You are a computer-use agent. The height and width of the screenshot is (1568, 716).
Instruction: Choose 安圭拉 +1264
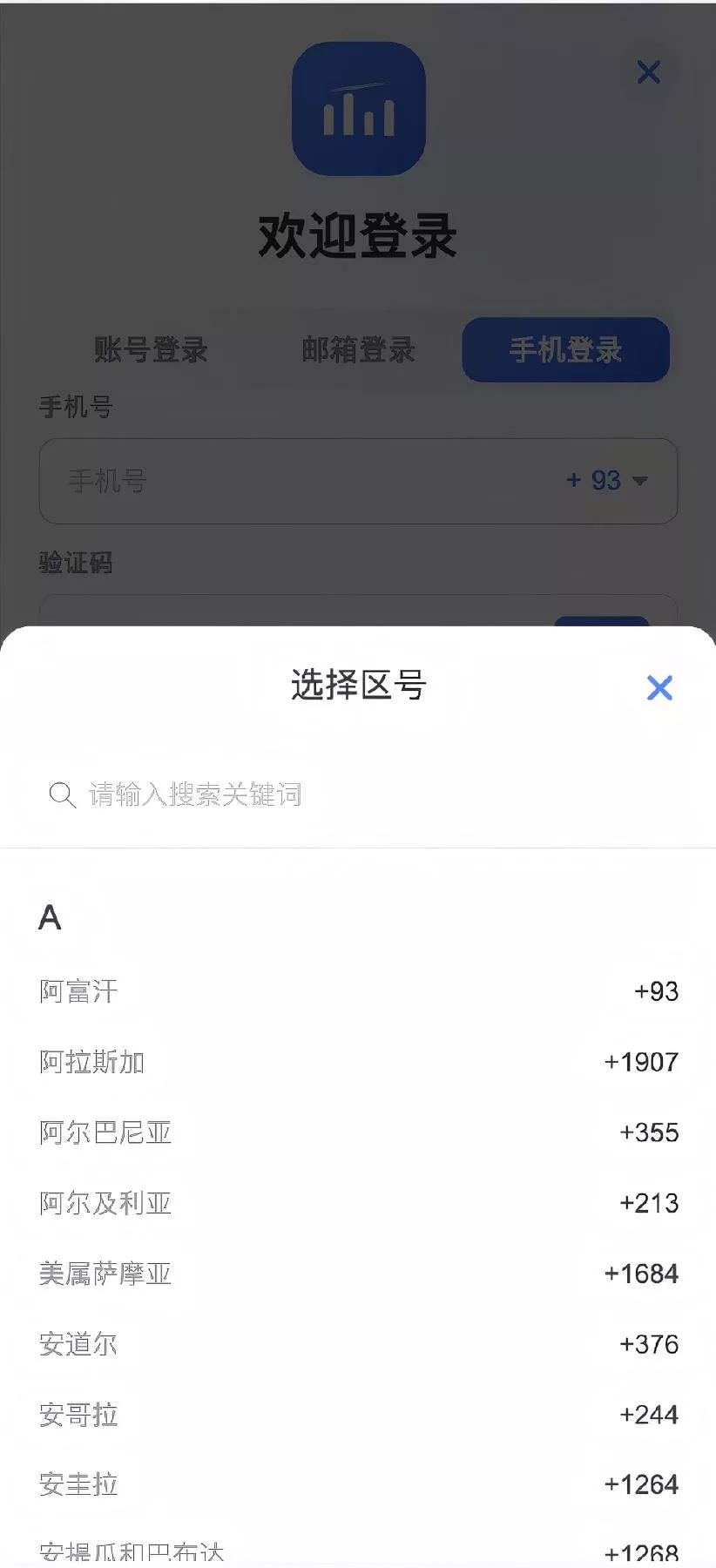[358, 1484]
